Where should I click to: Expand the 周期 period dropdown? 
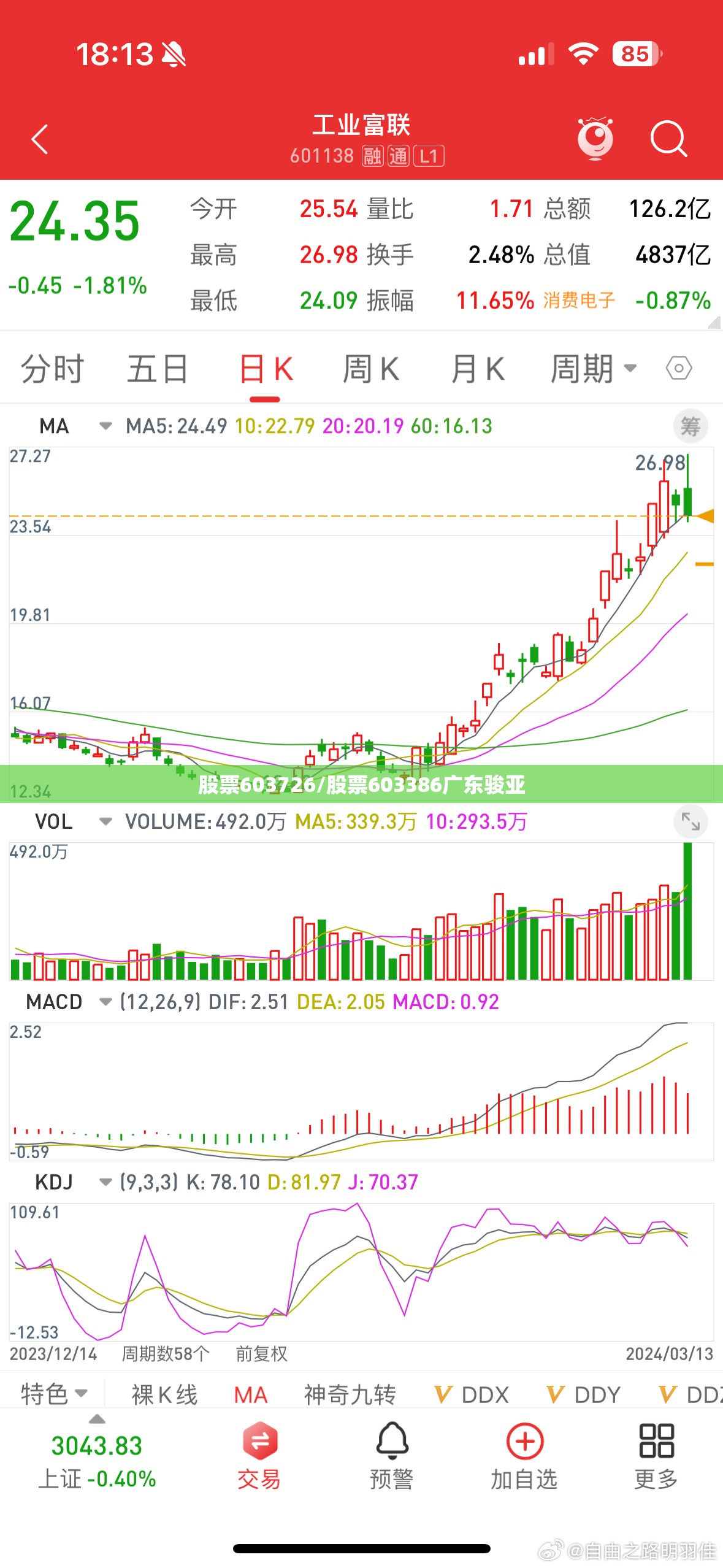point(594,369)
